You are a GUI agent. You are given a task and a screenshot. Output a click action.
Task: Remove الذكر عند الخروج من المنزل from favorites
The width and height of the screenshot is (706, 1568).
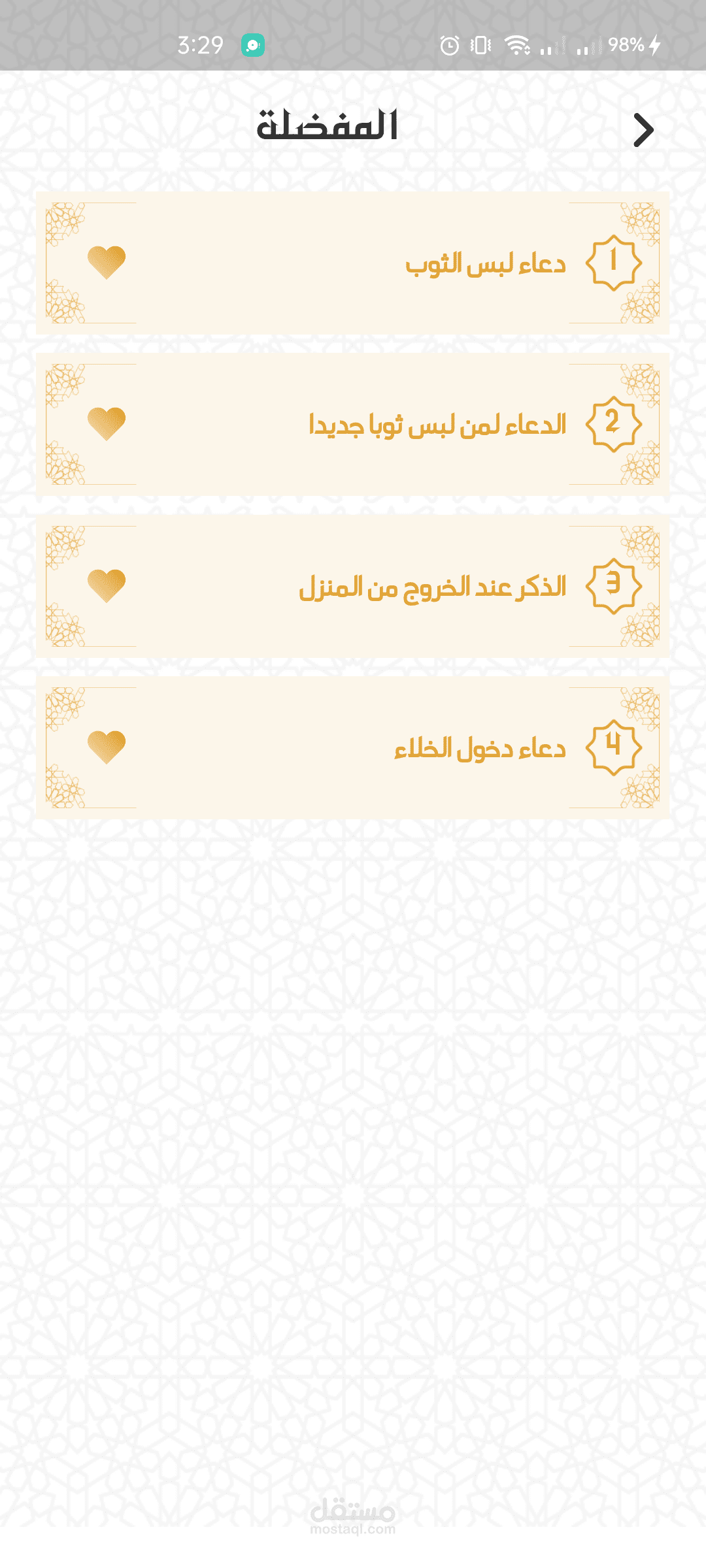(x=107, y=585)
